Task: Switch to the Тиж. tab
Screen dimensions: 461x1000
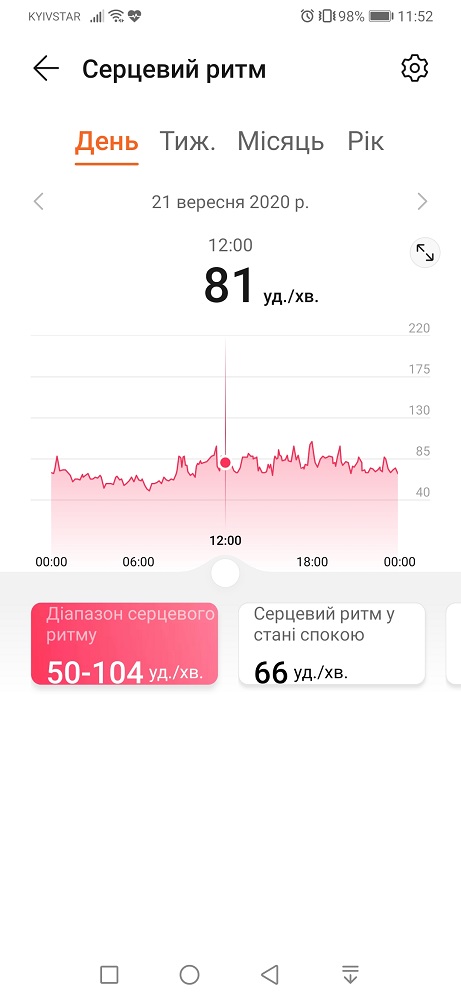Action: click(x=187, y=142)
